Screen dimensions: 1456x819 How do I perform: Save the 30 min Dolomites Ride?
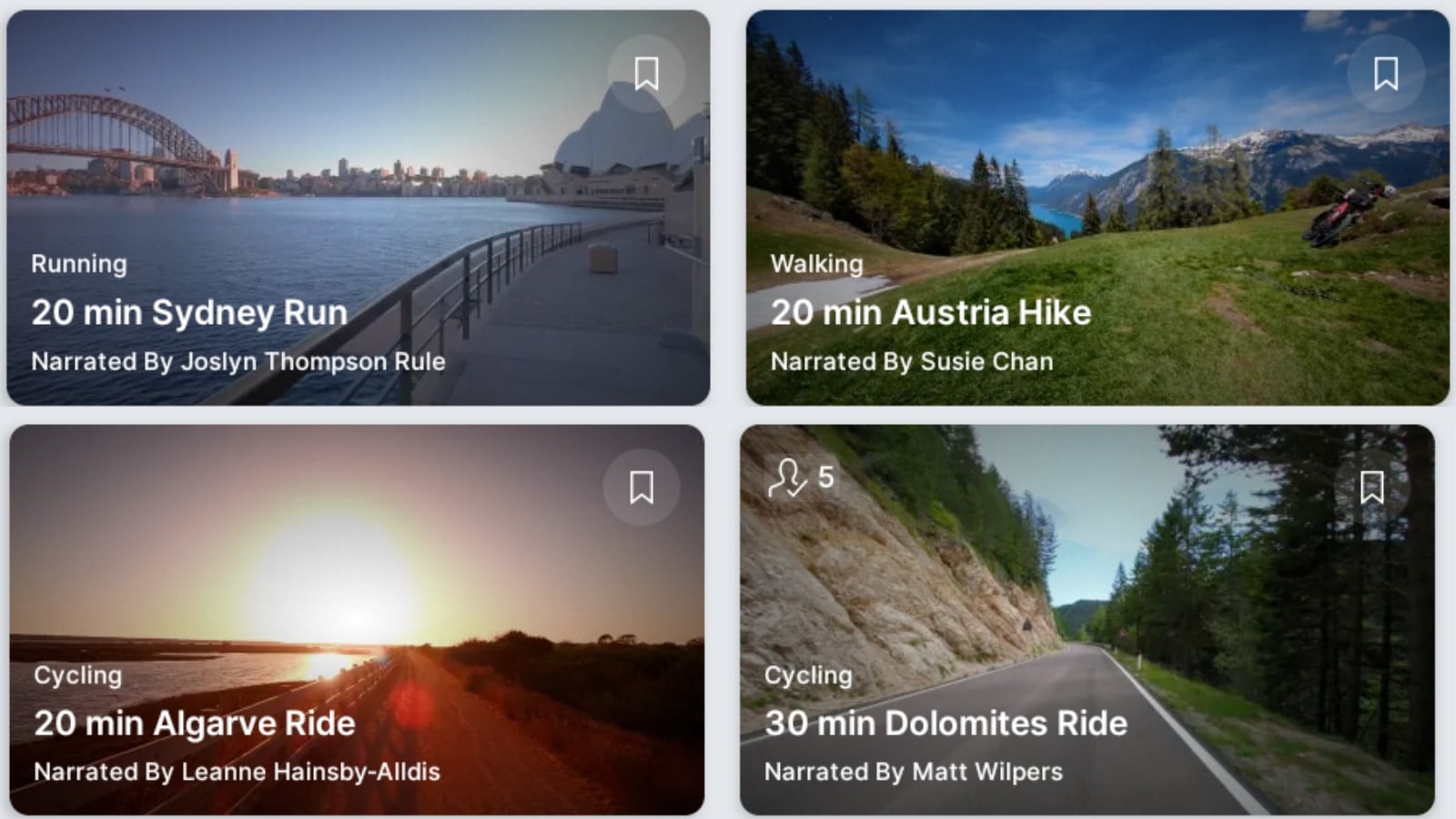tap(1371, 487)
